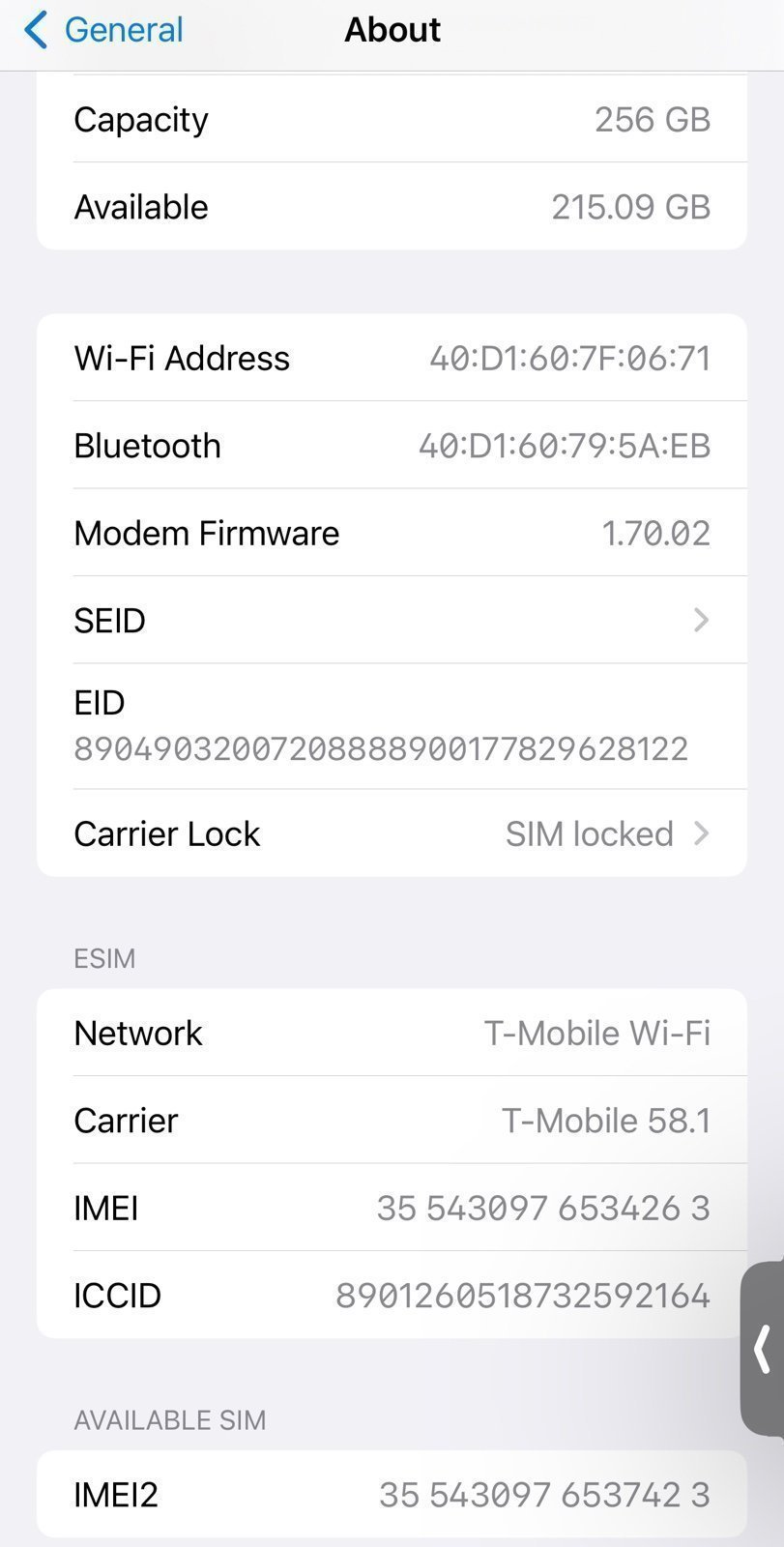Select the ICCID row
Image resolution: width=784 pixels, height=1547 pixels.
tap(387, 1295)
